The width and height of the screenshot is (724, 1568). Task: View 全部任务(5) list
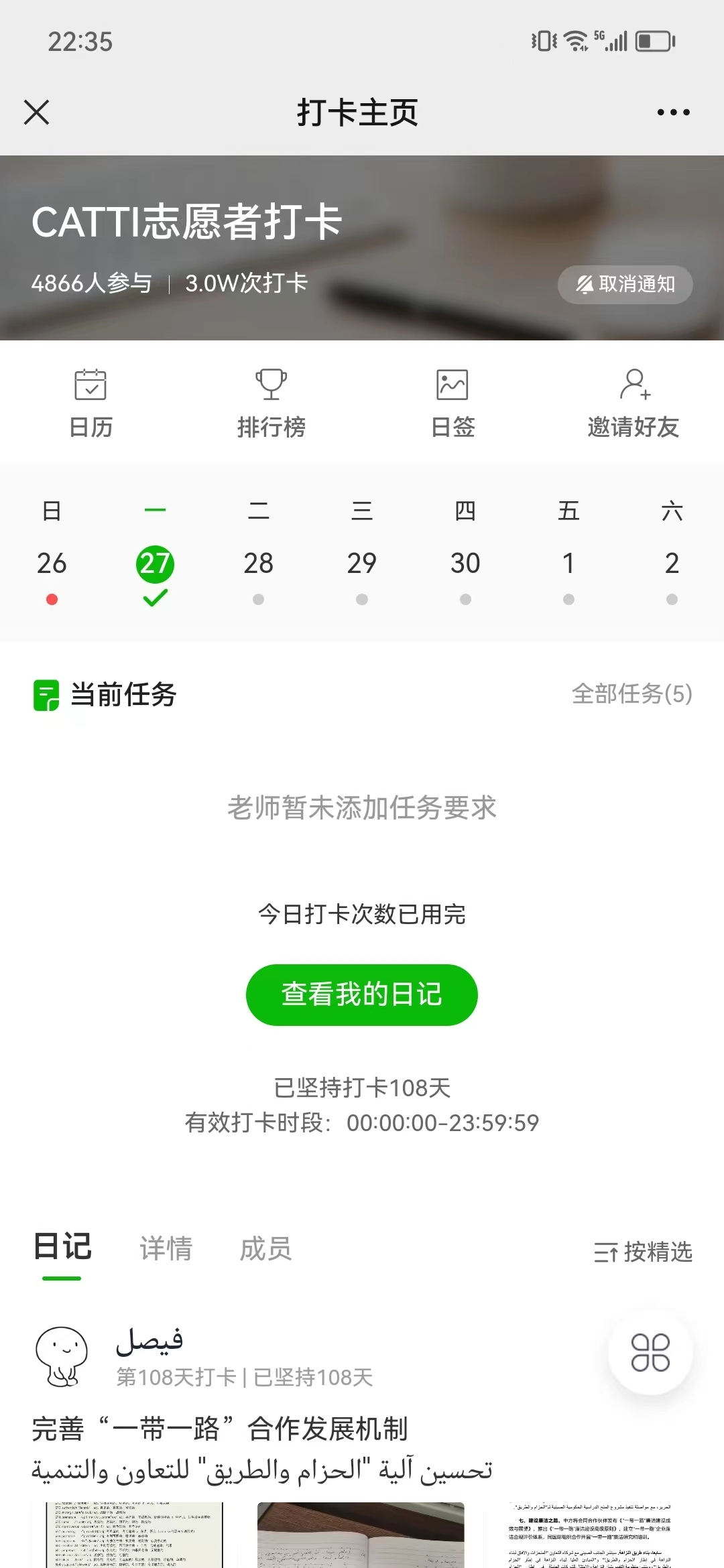631,694
